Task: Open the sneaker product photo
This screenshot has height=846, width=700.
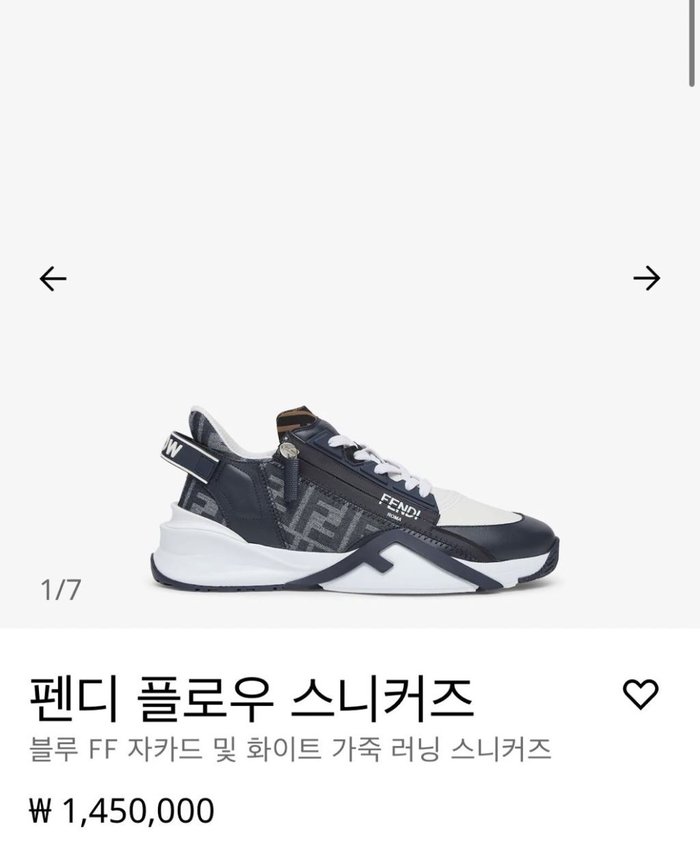Action: [354, 500]
